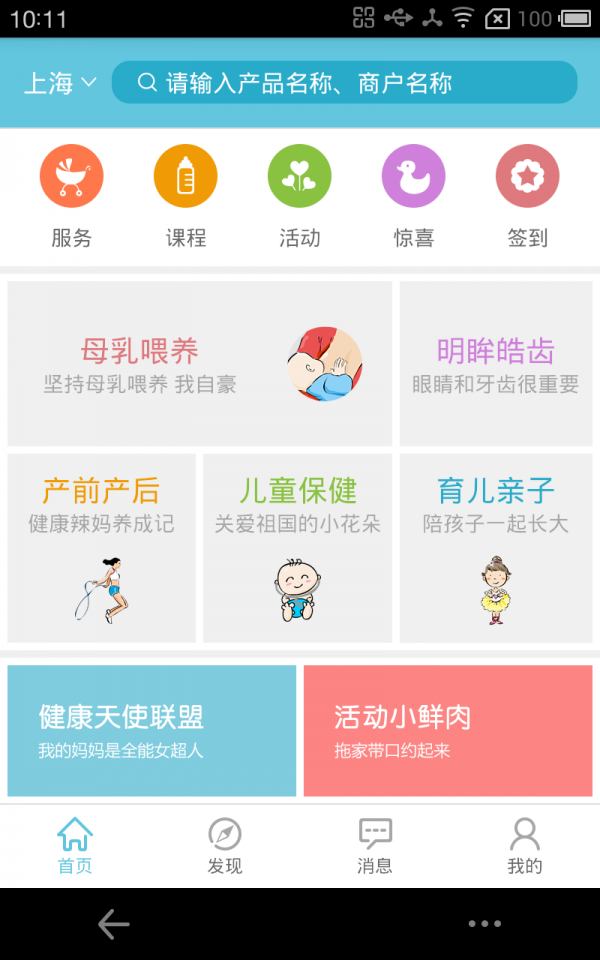The image size is (600, 960).
Task: Switch to the 消息 messages tab
Action: [375, 846]
